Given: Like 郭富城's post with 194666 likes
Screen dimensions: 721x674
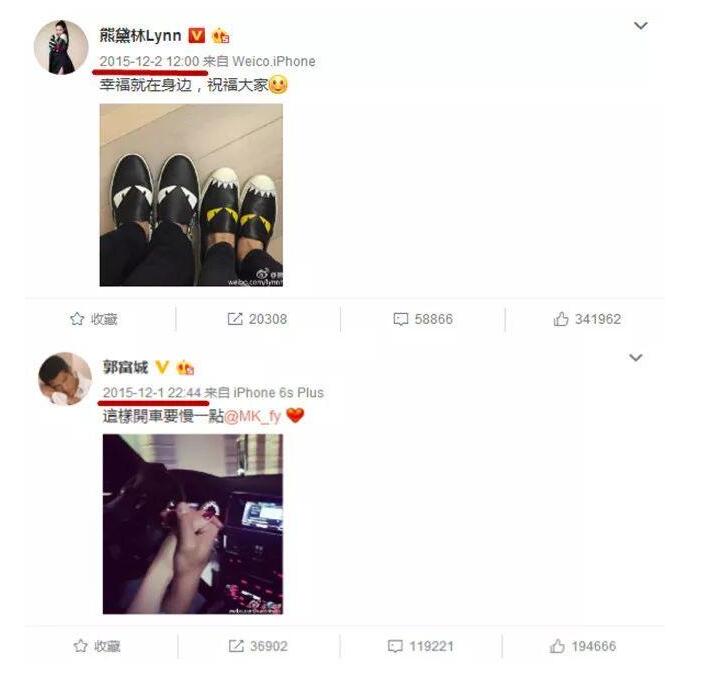Looking at the screenshot, I should [x=583, y=647].
